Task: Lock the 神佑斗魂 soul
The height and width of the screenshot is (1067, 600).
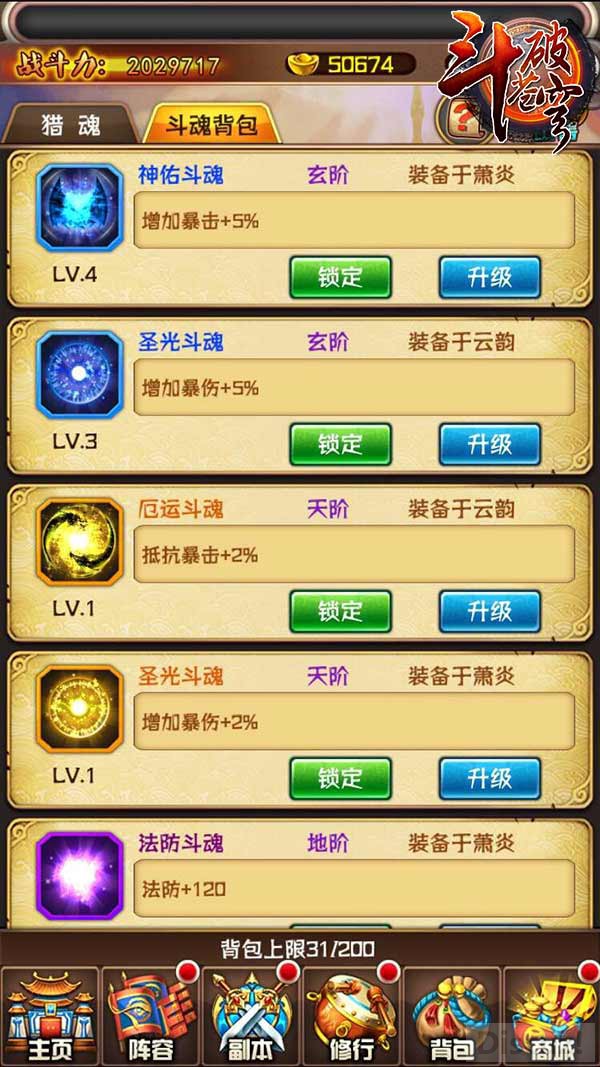Action: point(340,277)
